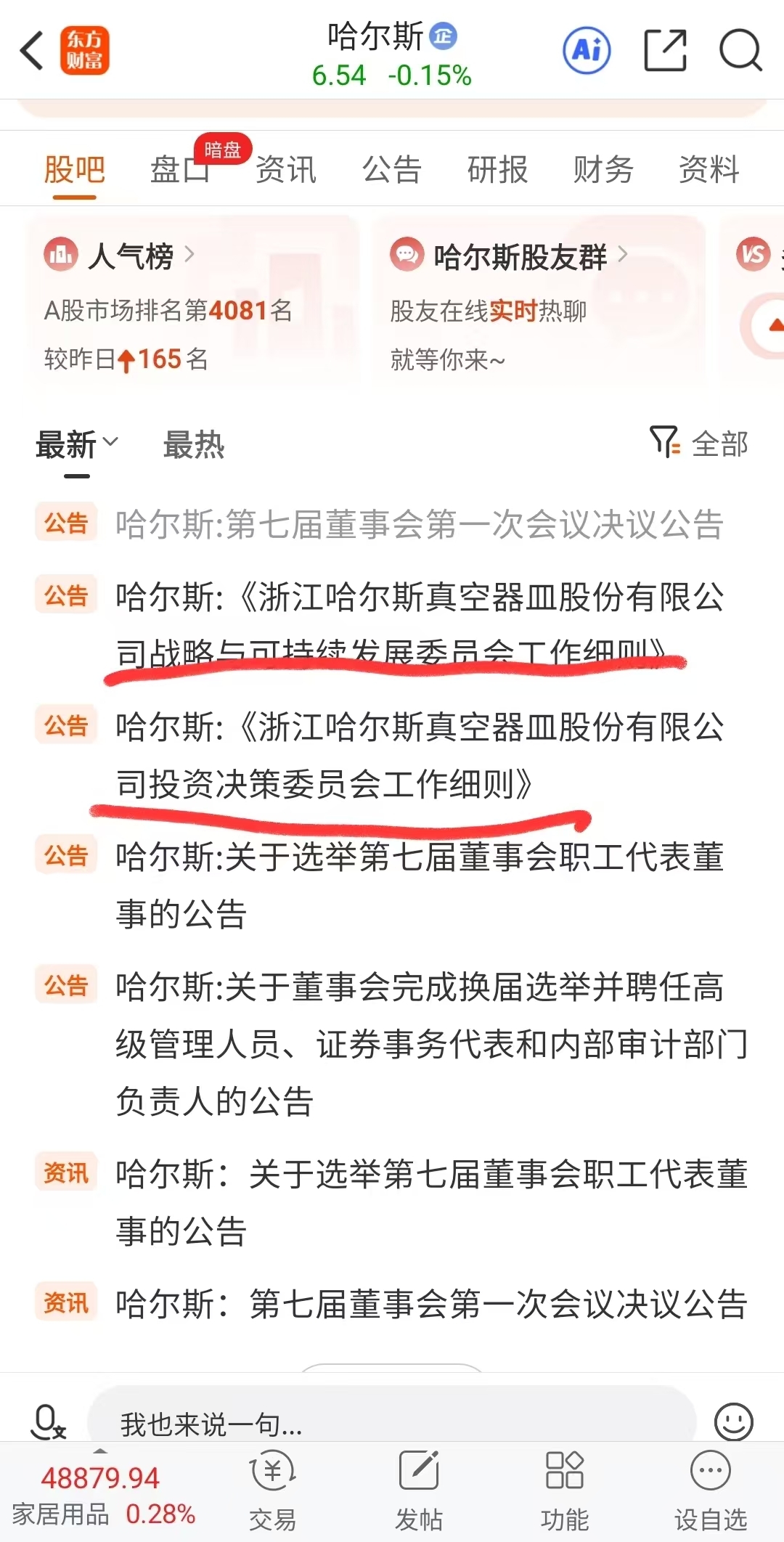The width and height of the screenshot is (784, 1542).
Task: Select the 研报 tab
Action: point(498,170)
